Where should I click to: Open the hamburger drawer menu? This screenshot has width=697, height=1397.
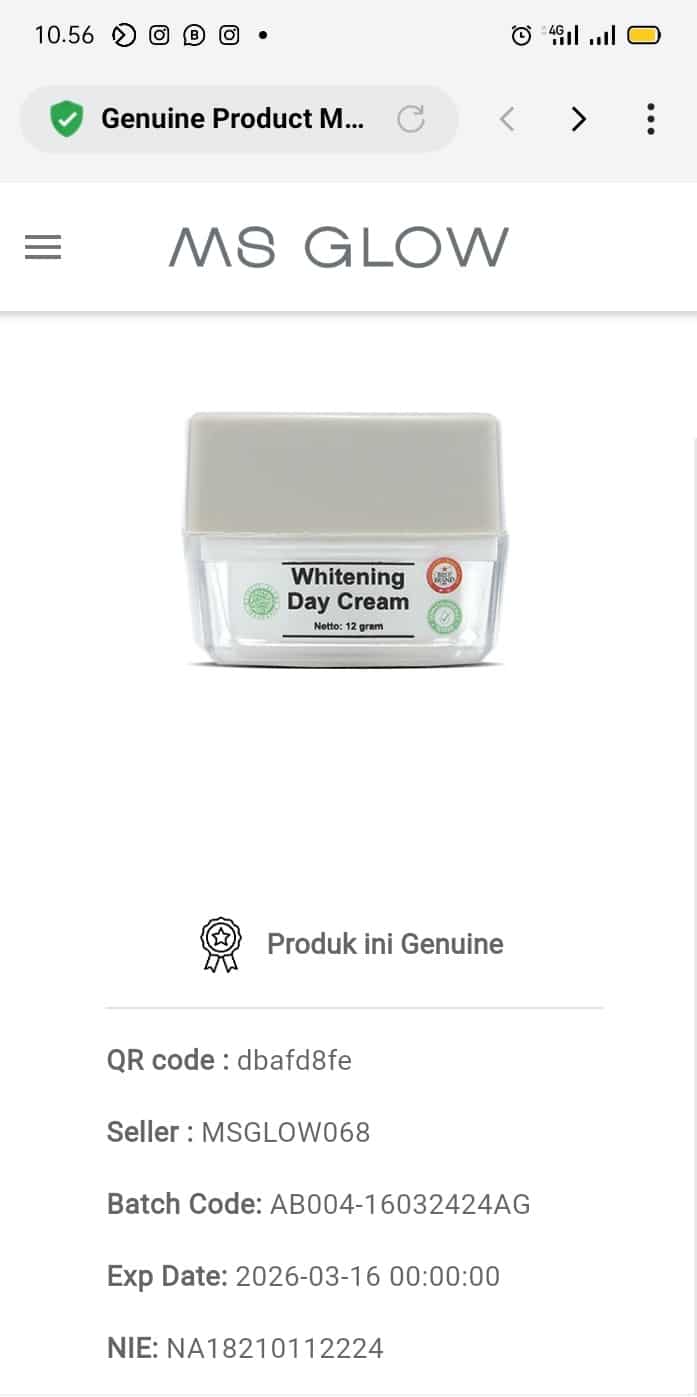43,247
